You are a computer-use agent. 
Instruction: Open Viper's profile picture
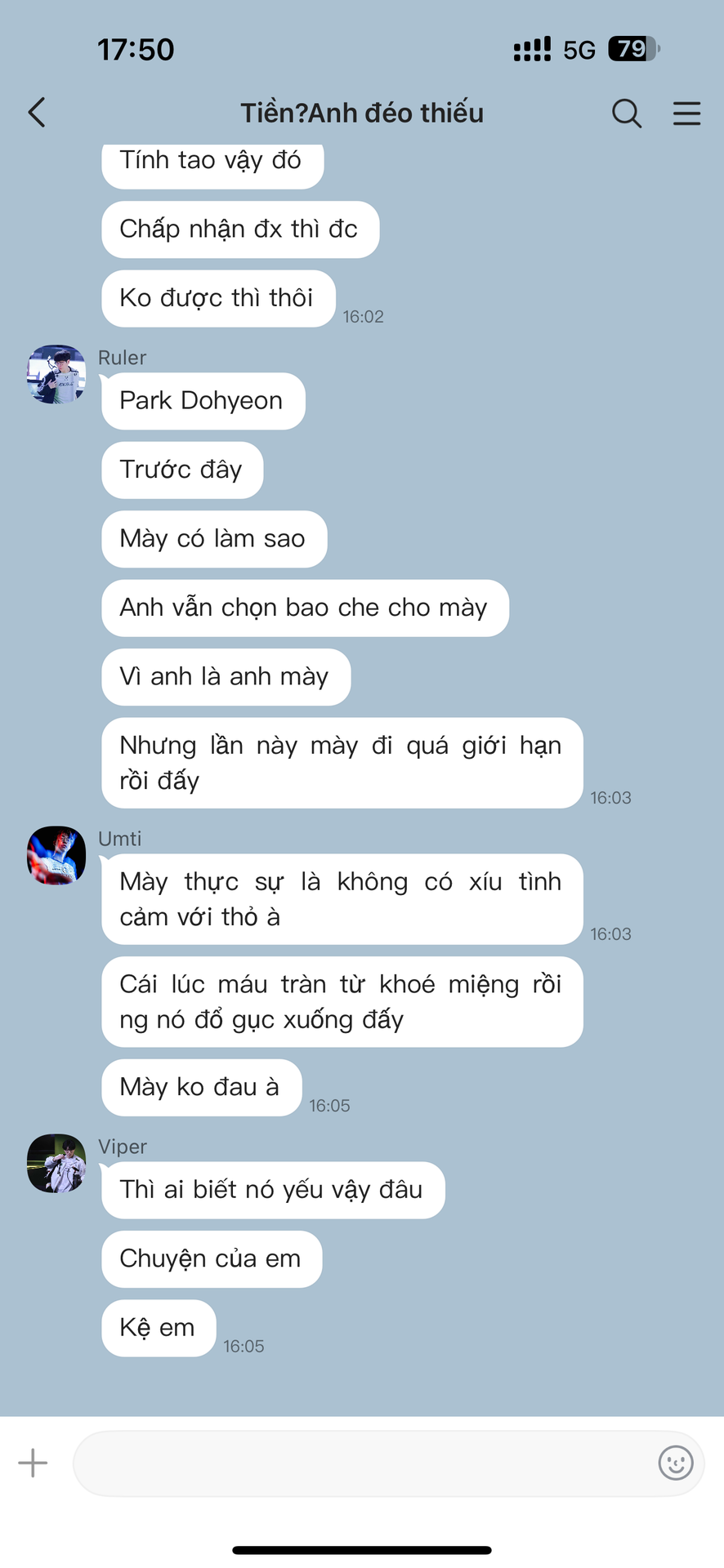pos(56,1163)
